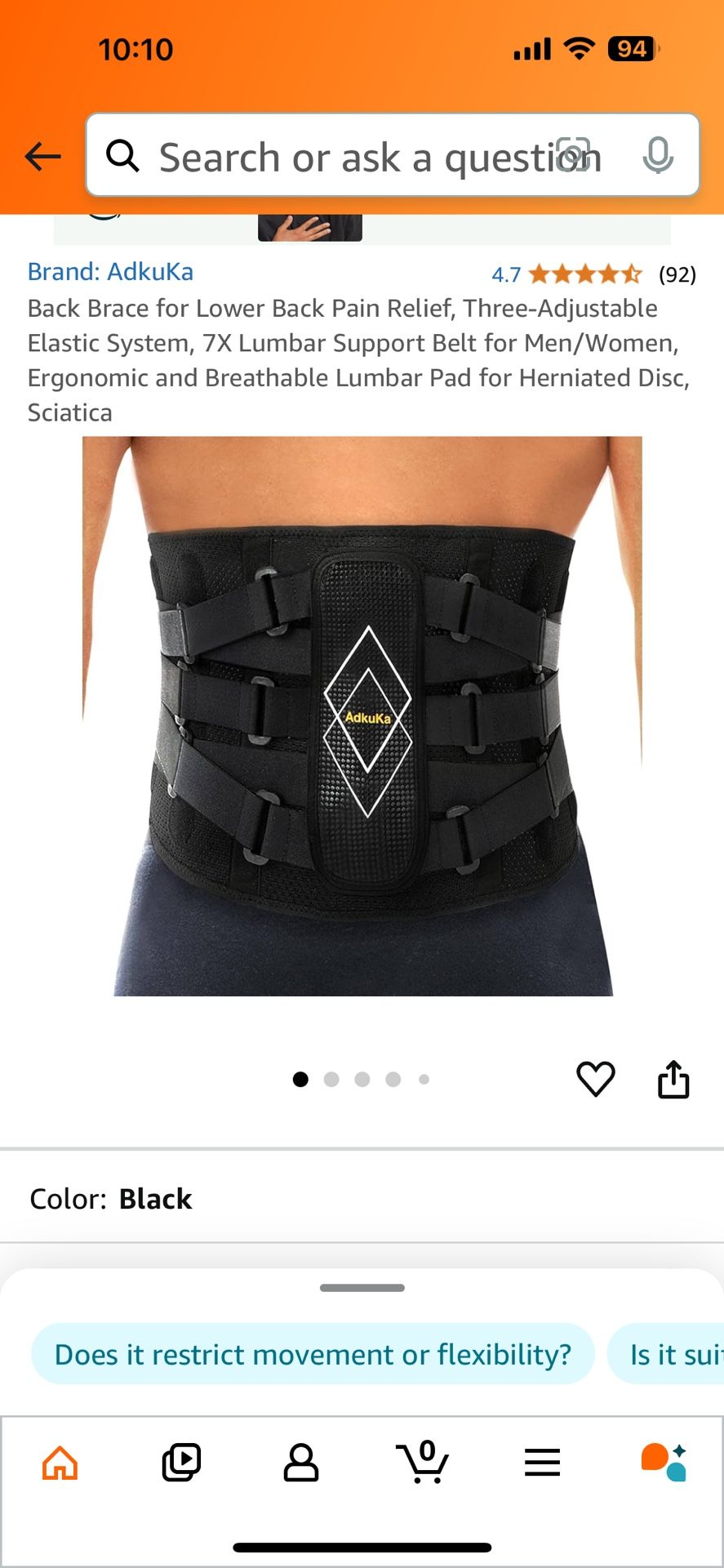Ask "Does it restrict movement or flexibility?"
Image resolution: width=724 pixels, height=1568 pixels.
(313, 1354)
